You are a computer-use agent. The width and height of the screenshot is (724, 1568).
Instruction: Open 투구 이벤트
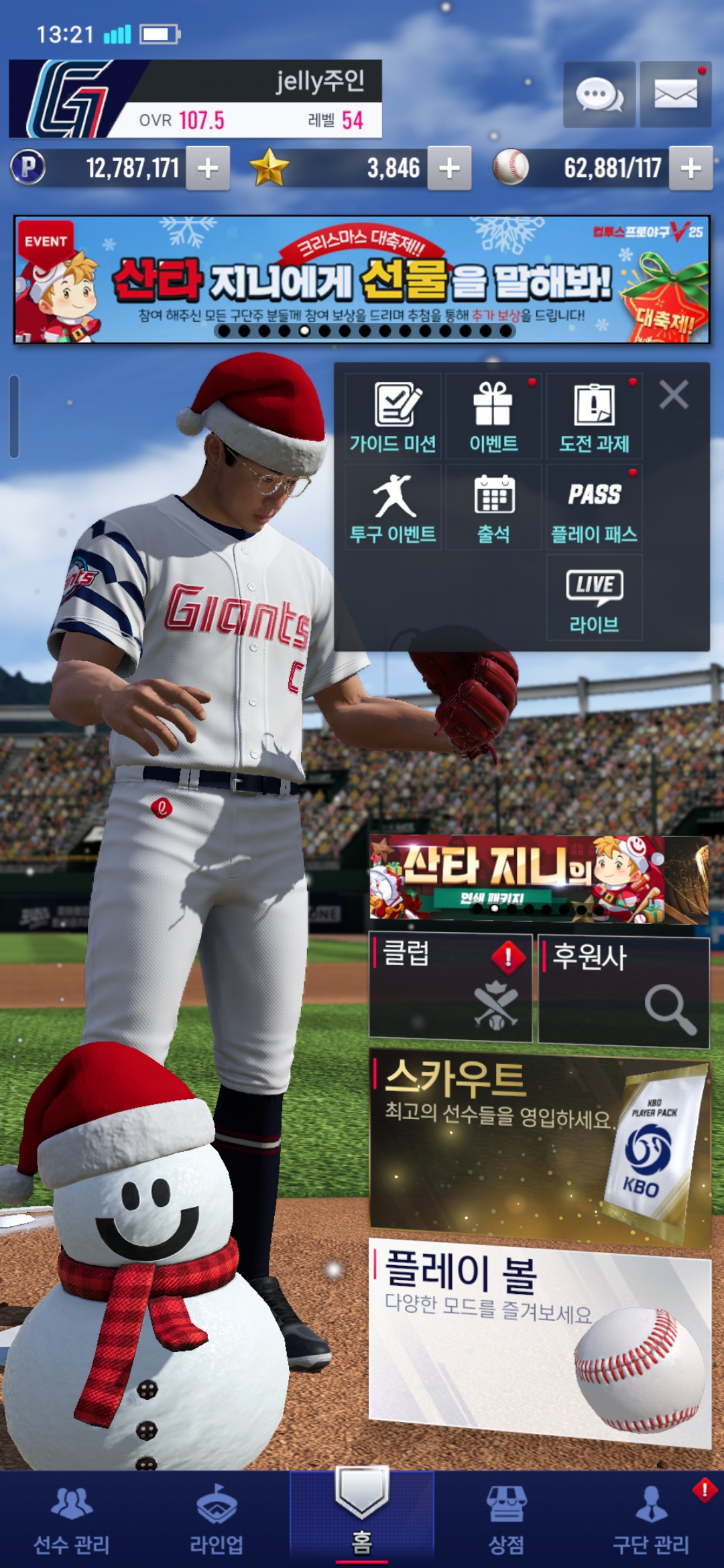393,507
